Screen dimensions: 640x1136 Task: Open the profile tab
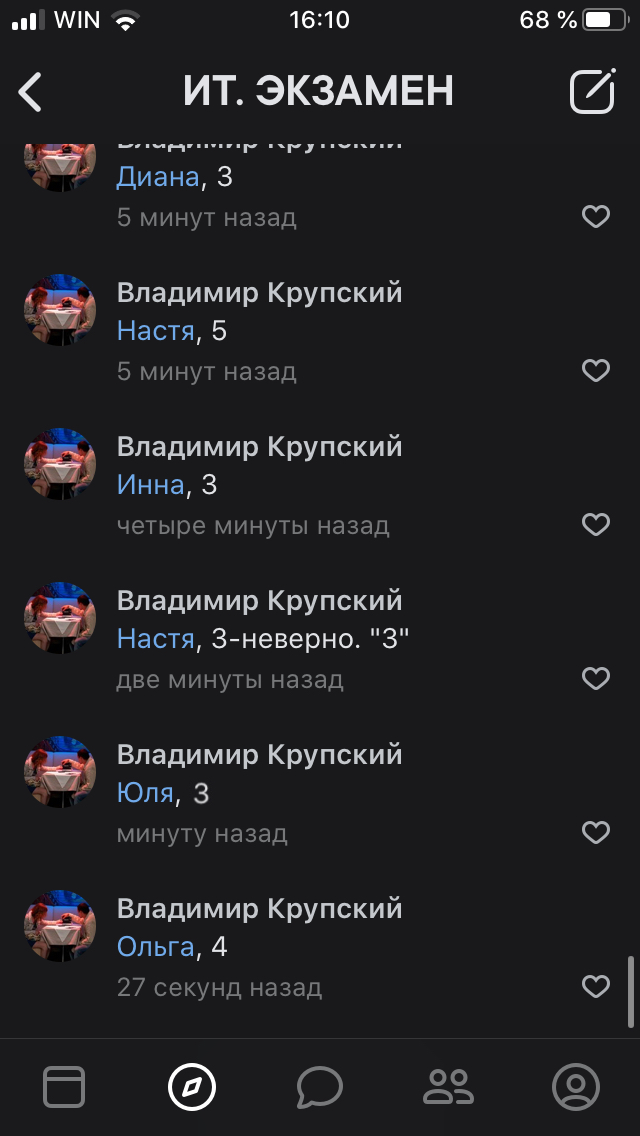pyautogui.click(x=575, y=1087)
